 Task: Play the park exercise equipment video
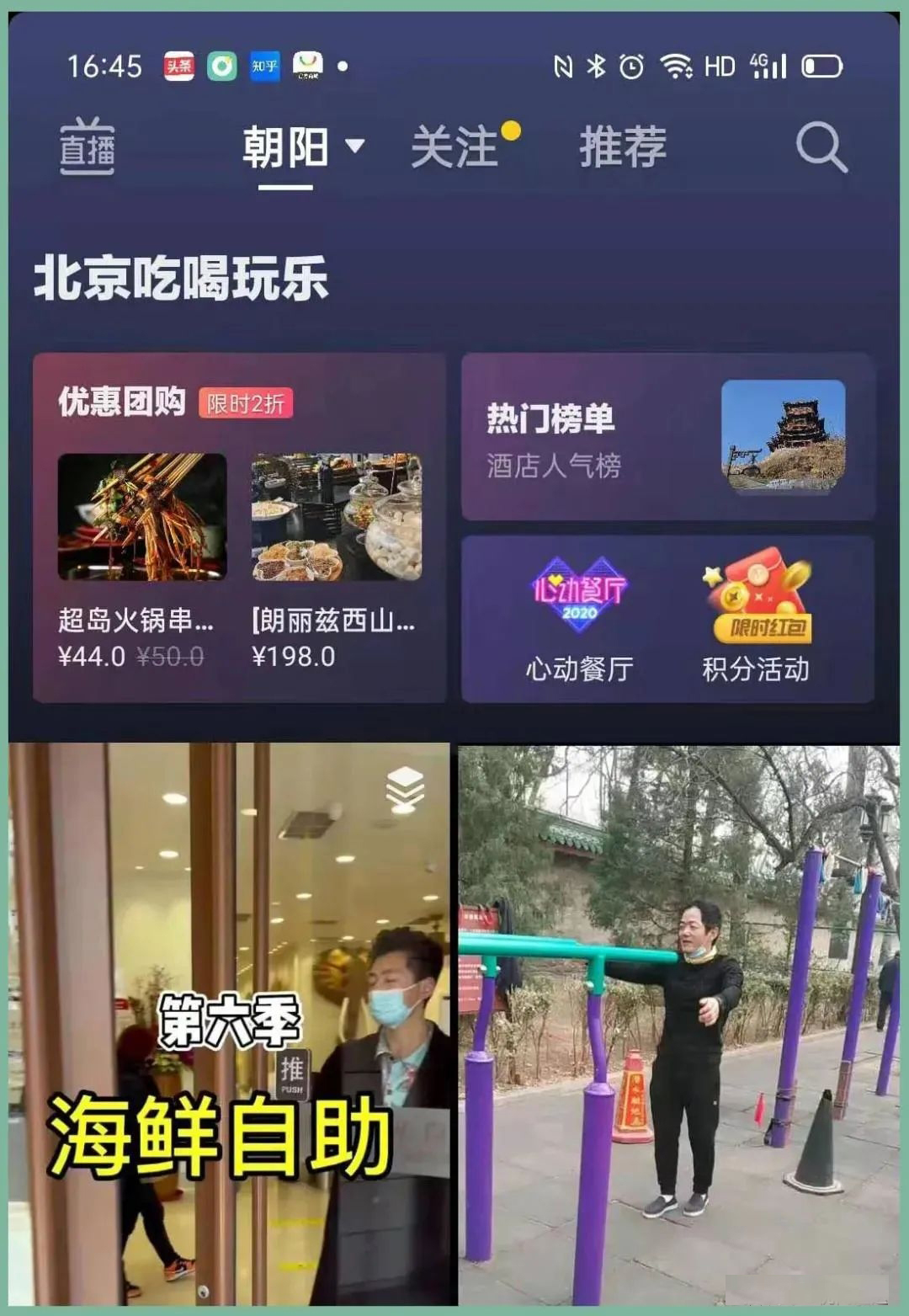[678, 1023]
